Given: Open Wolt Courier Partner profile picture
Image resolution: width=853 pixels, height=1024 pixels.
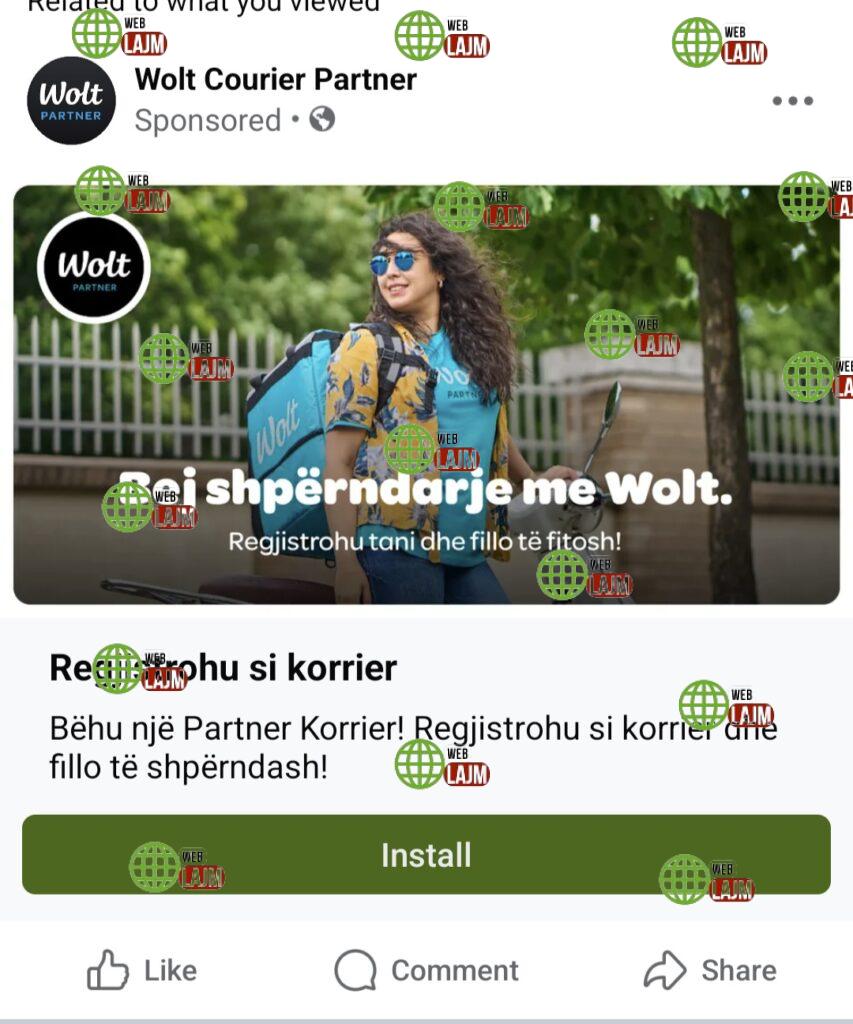Looking at the screenshot, I should [x=71, y=101].
